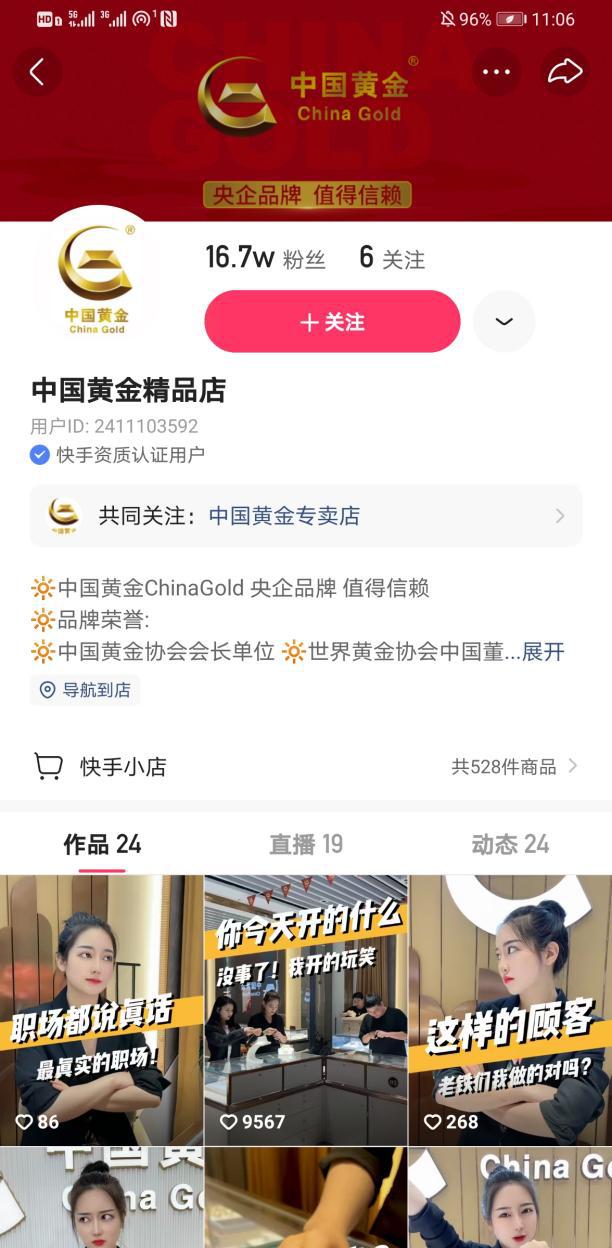Follow 中国黄金精品店 with the red 关注 button
The width and height of the screenshot is (612, 1248).
[332, 322]
